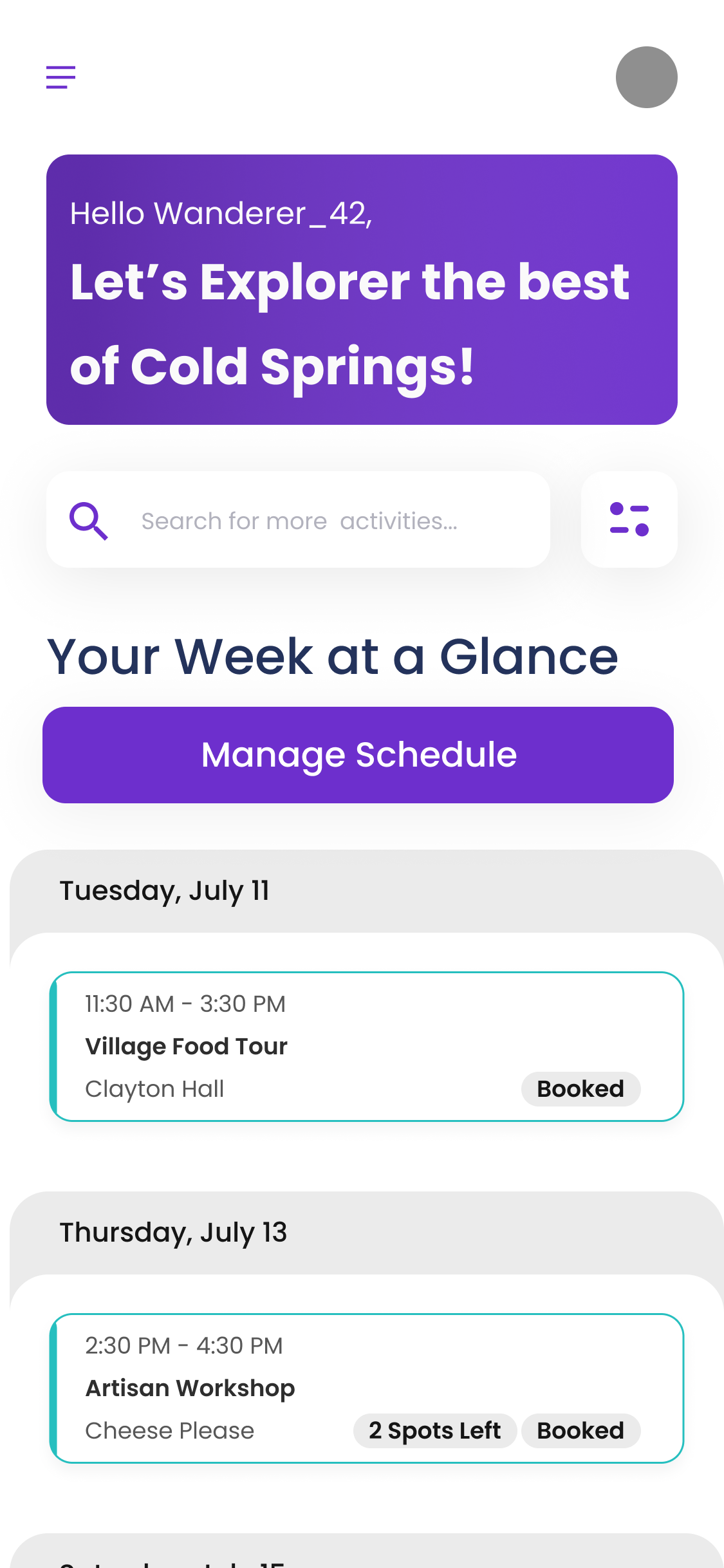
Task: Click the Booked badge on Artisan Workshop
Action: click(580, 1430)
